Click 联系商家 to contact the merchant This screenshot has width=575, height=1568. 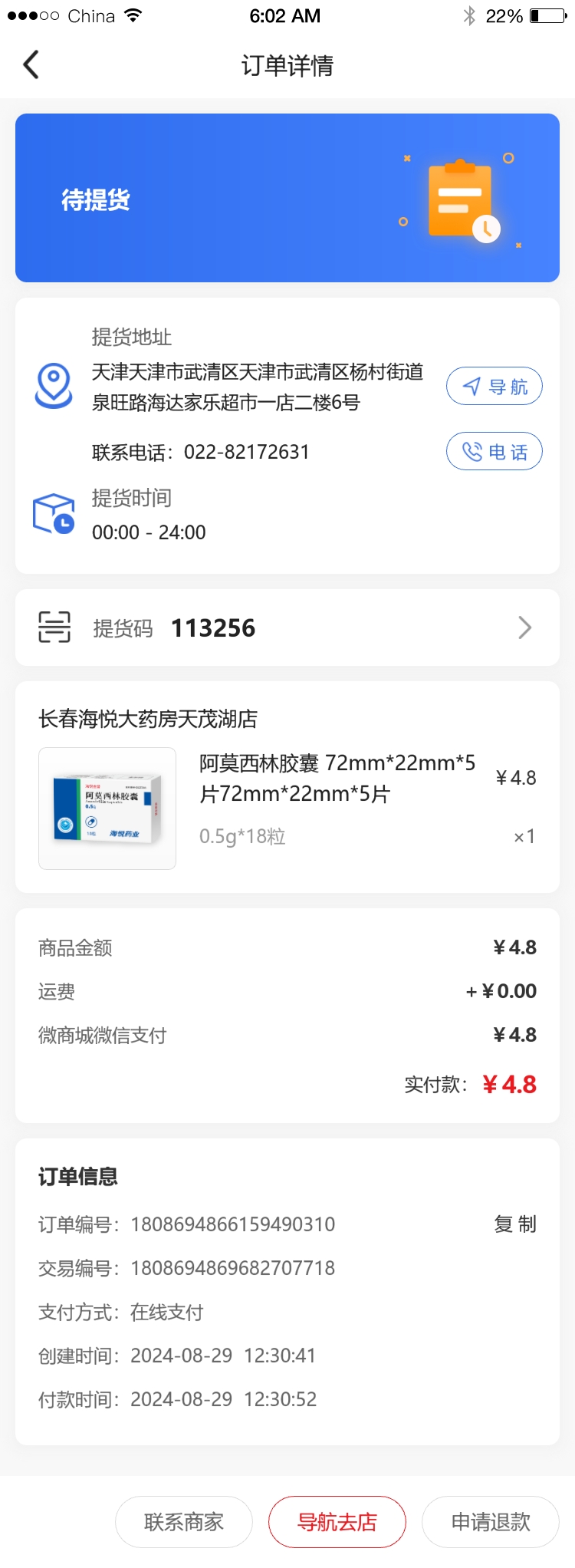[183, 1522]
